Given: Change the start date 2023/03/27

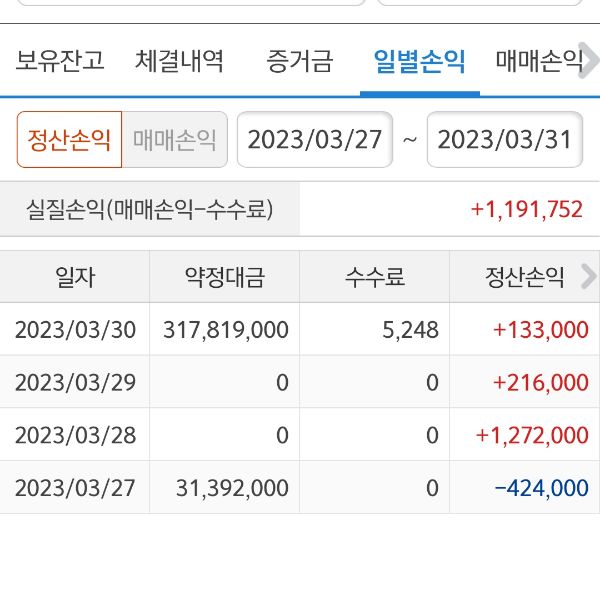Looking at the screenshot, I should 315,139.
